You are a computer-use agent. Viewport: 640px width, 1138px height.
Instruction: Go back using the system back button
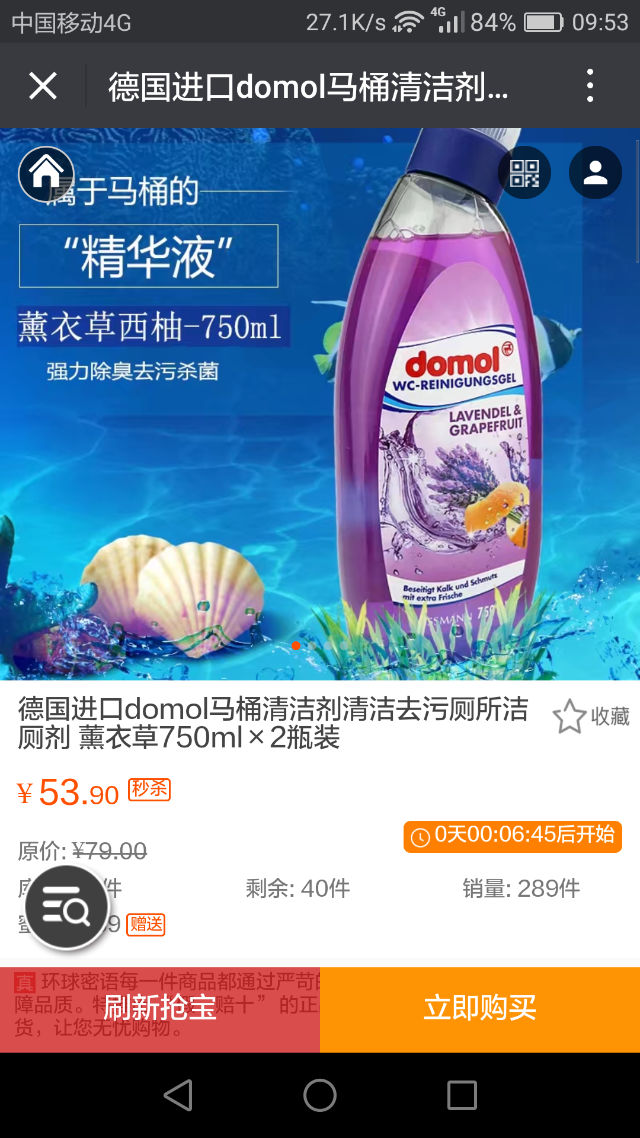click(x=178, y=1094)
